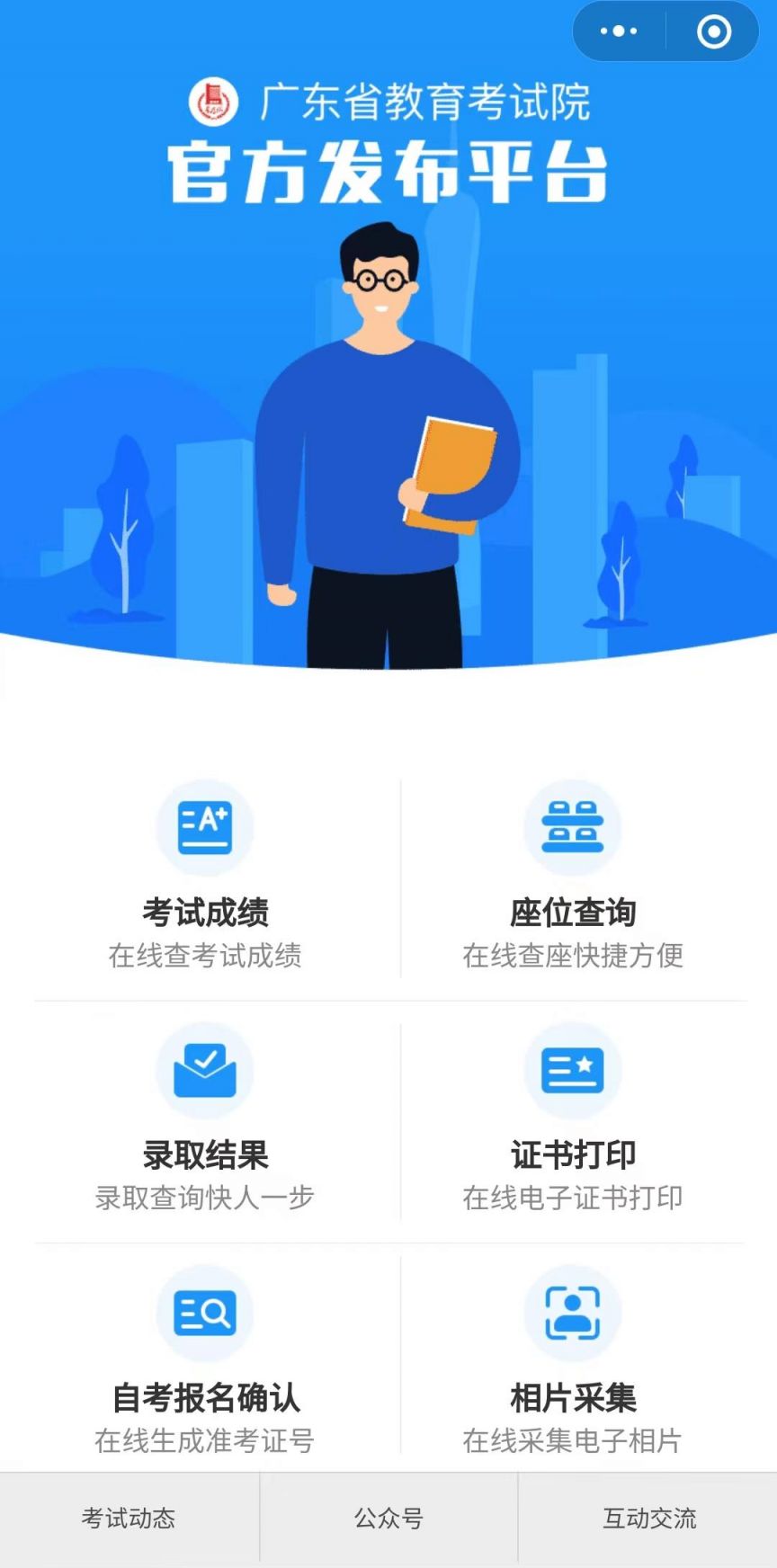
Task: Open the mini program more-options menu
Action: [x=619, y=31]
